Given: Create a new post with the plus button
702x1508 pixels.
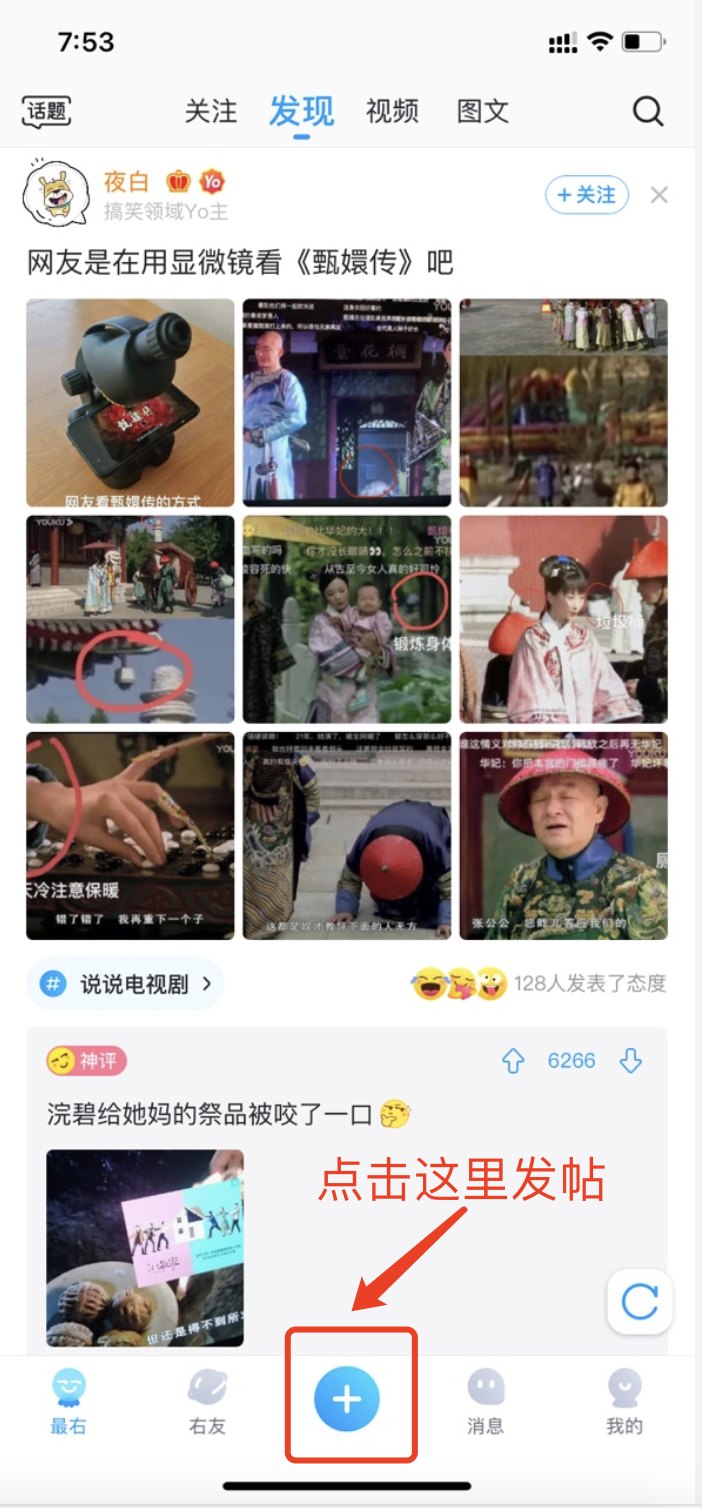Looking at the screenshot, I should tap(347, 1399).
